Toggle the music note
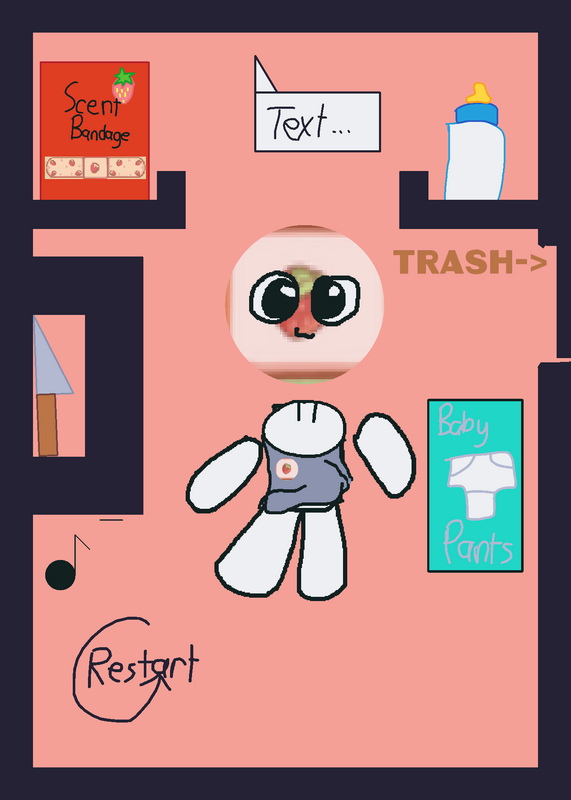Screen dimensions: 571x800 pyautogui.click(x=67, y=562)
